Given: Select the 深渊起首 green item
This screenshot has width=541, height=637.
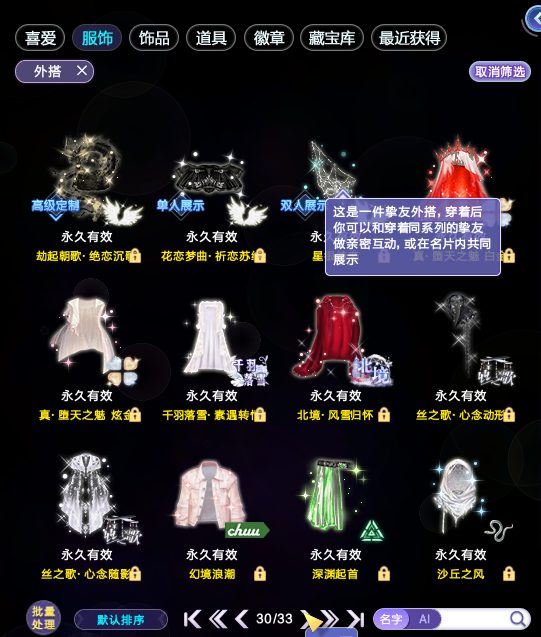Looking at the screenshot, I should point(336,518).
